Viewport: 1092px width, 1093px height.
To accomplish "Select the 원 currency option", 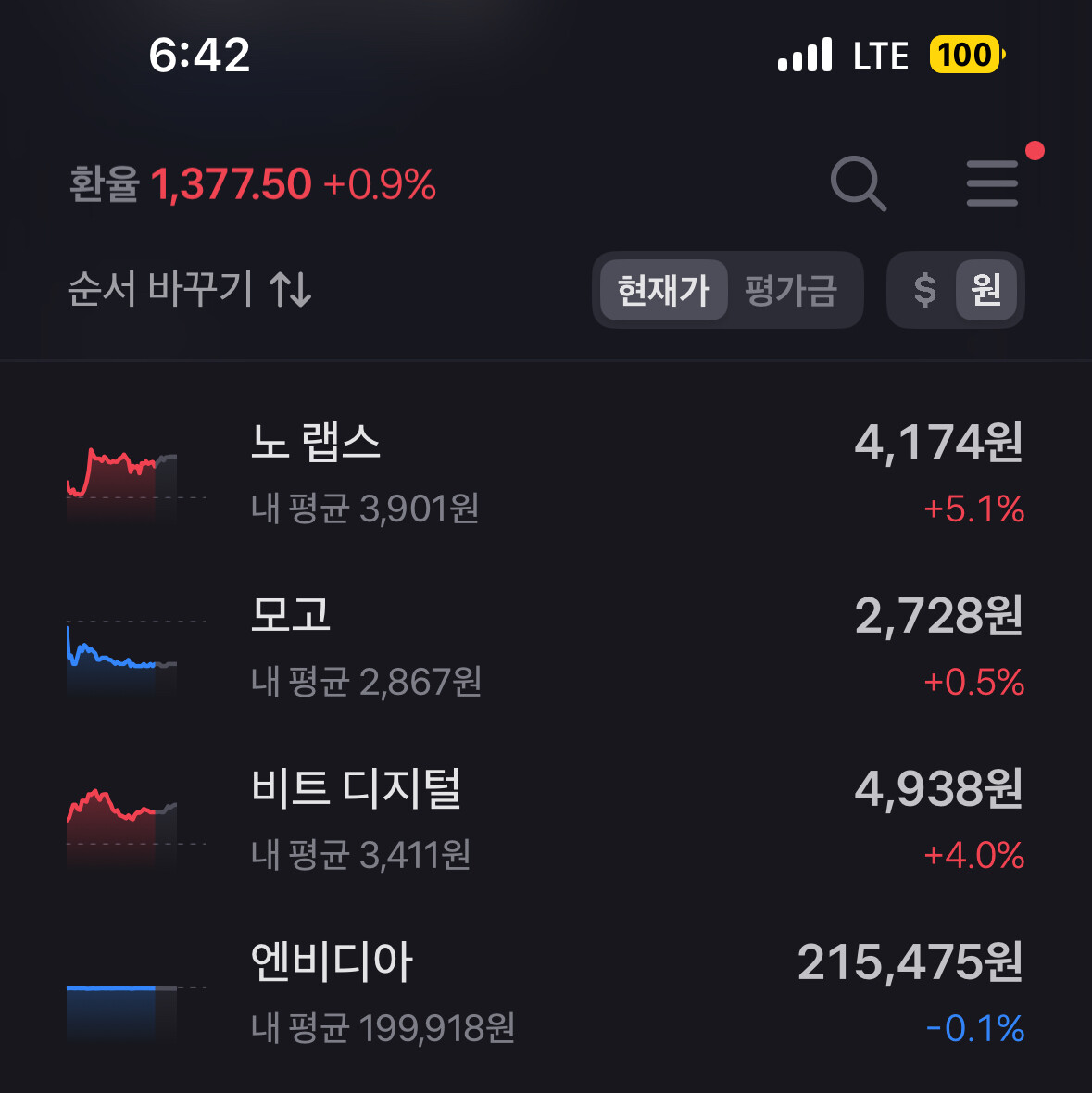I will click(x=986, y=290).
